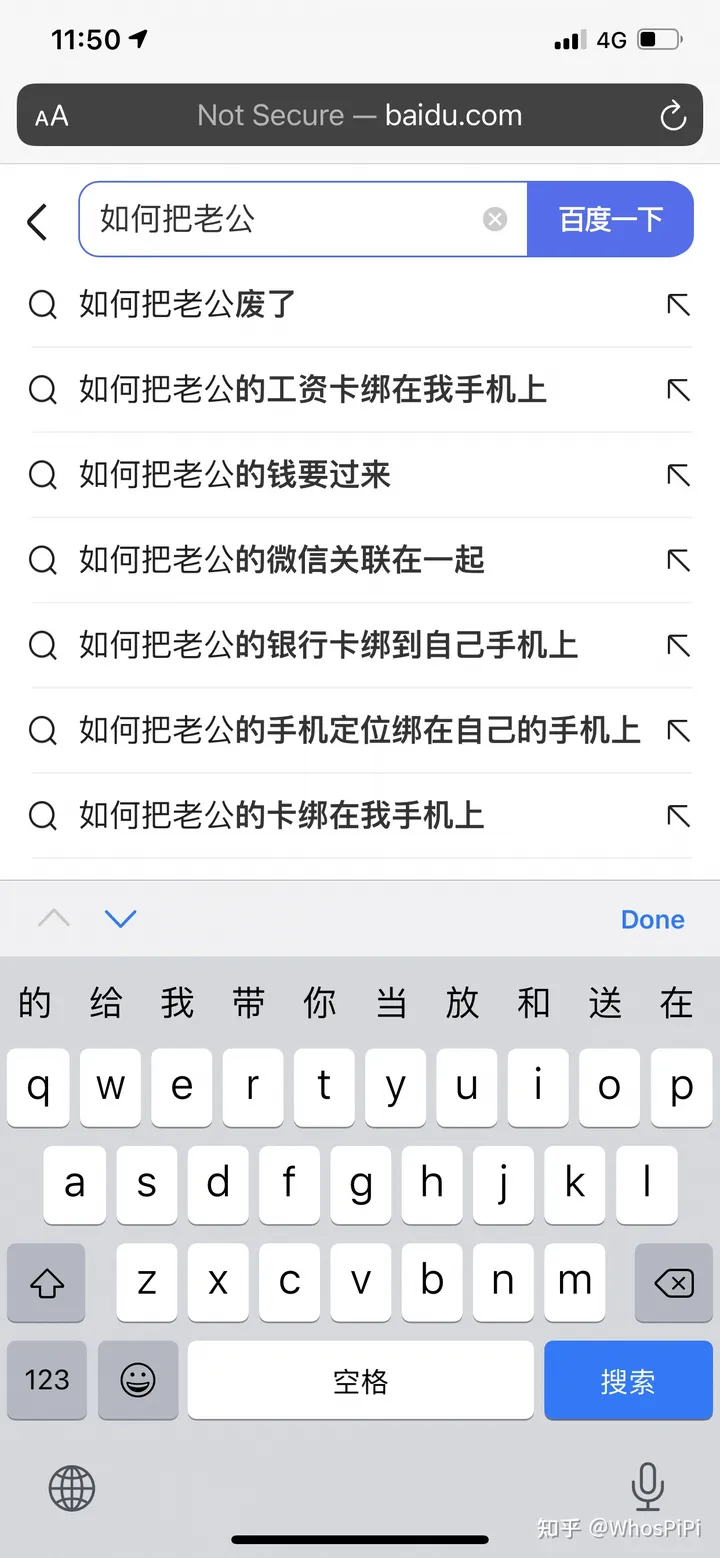Jump to next field with down chevron
The image size is (720, 1558).
tap(120, 918)
